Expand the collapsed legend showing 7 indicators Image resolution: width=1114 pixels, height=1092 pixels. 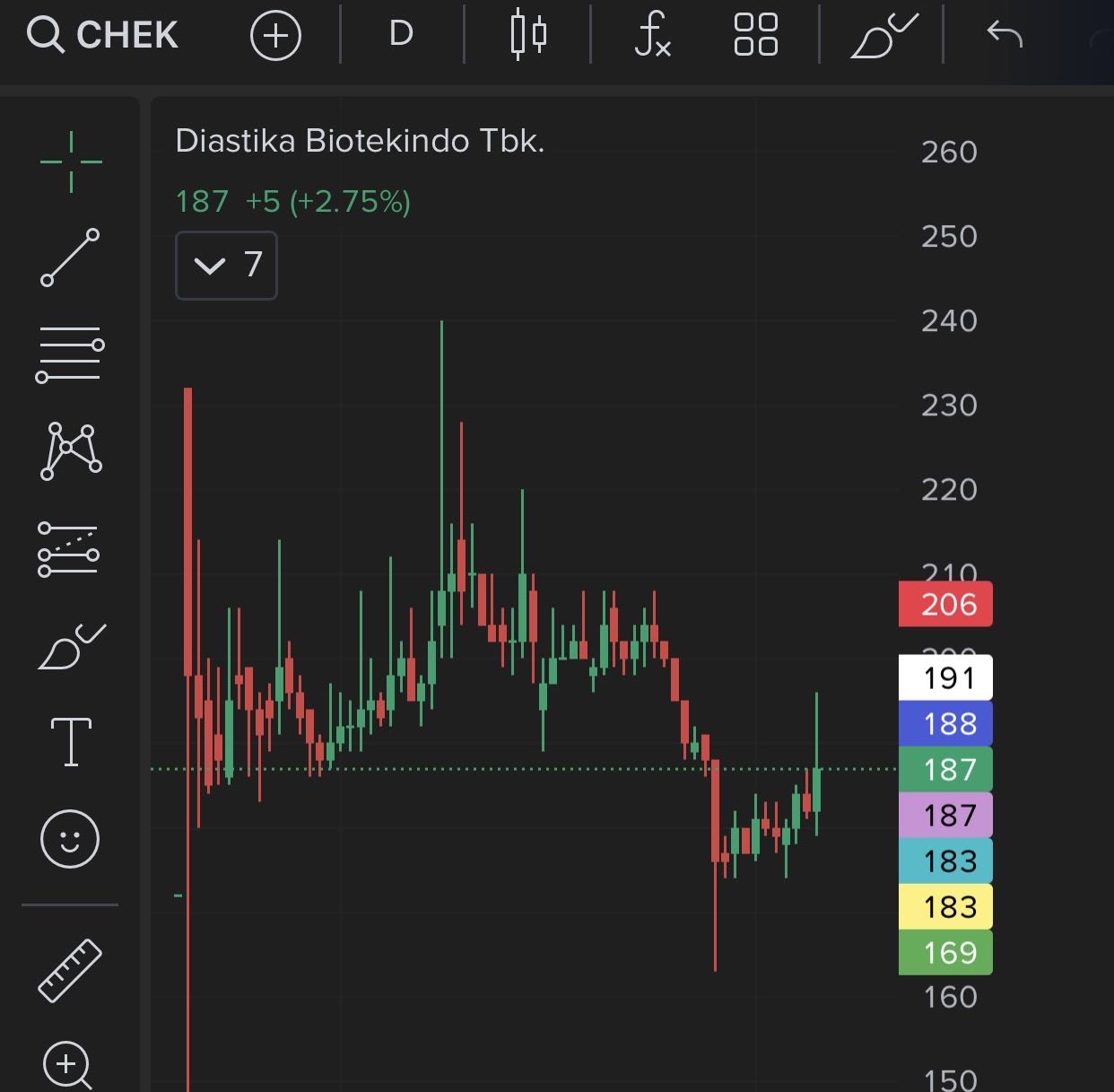click(x=226, y=266)
